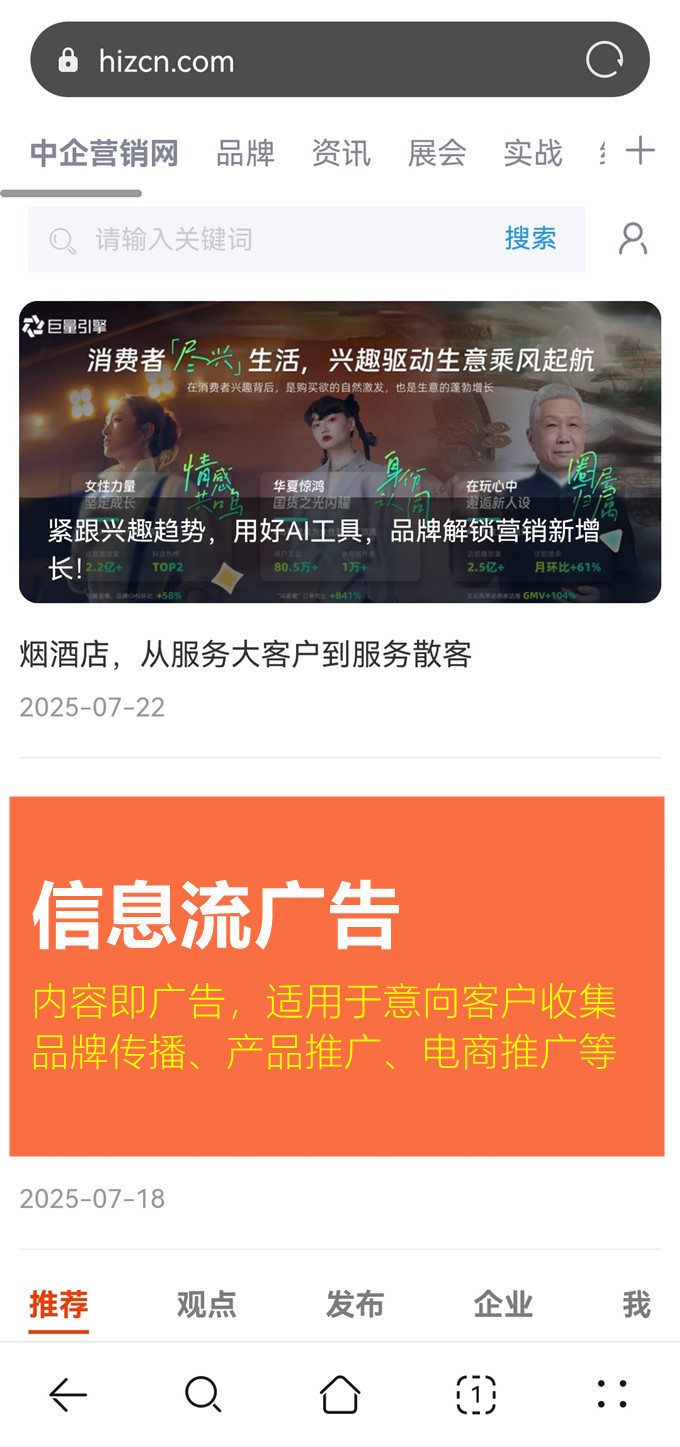Open the user profile icon
The image size is (680, 1447).
(x=633, y=239)
